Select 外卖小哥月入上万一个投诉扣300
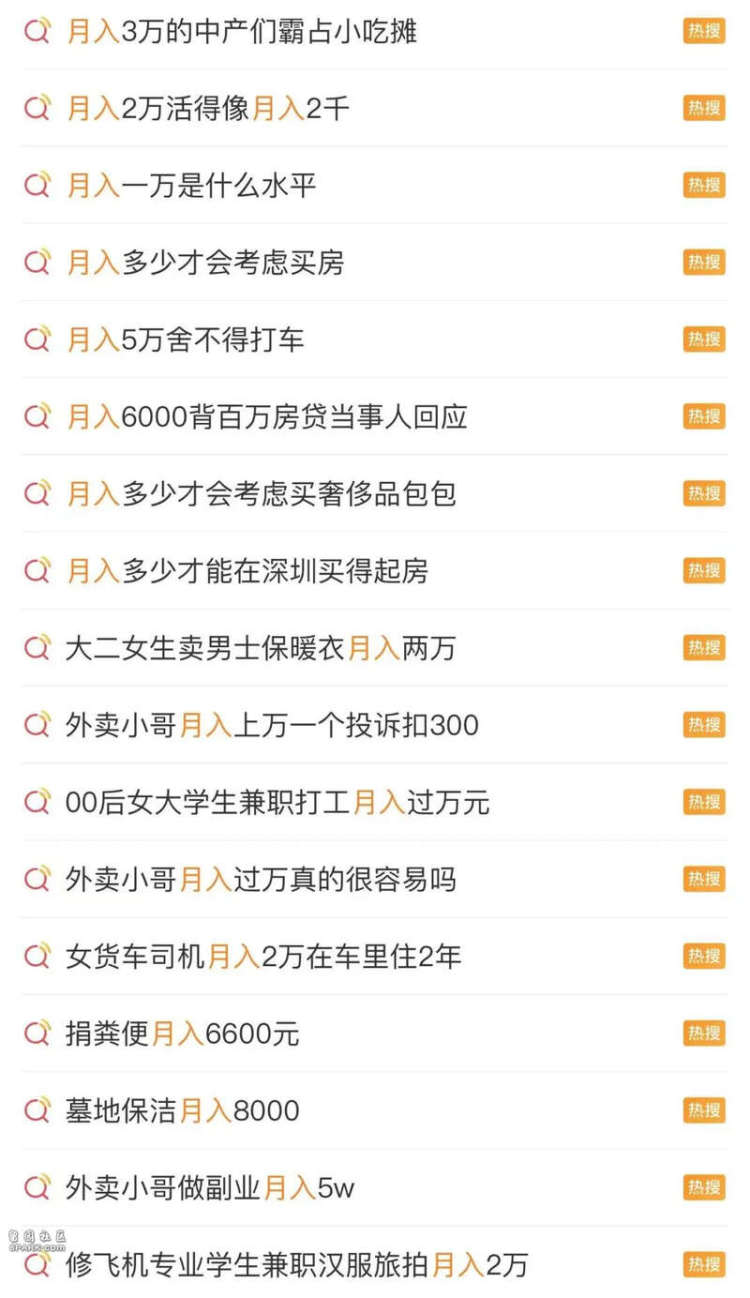750x1298 pixels. [x=272, y=725]
